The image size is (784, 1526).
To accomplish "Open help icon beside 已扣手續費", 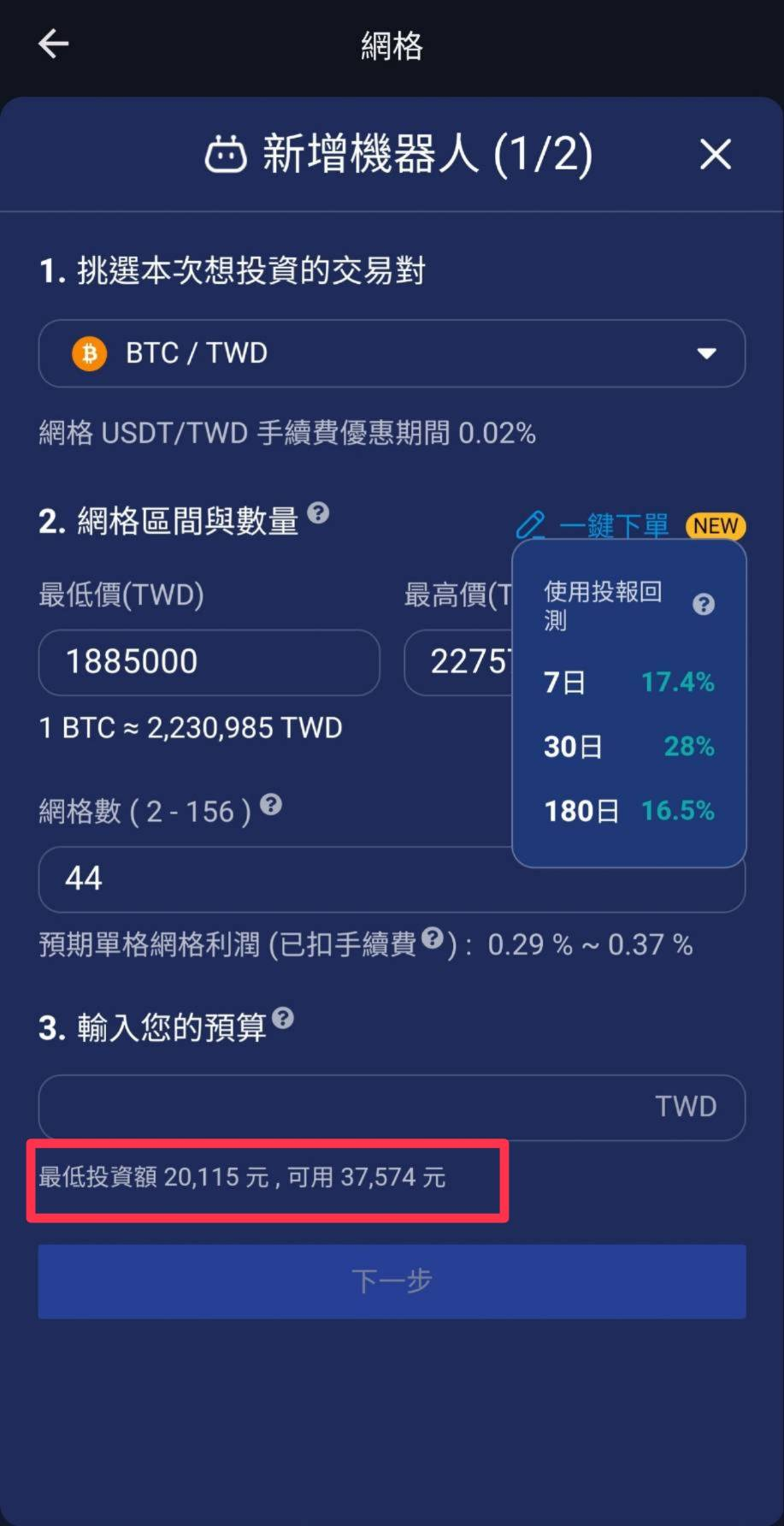I will pos(433,938).
